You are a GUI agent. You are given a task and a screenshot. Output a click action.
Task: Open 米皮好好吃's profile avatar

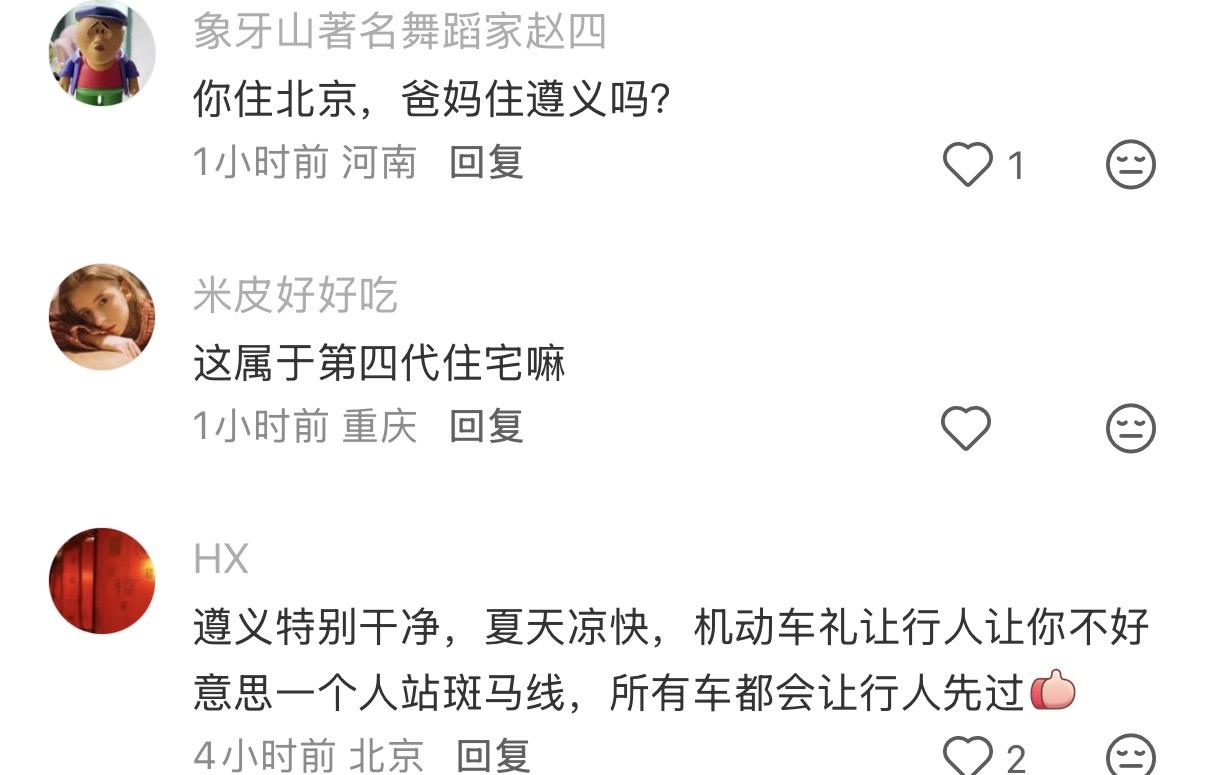tap(102, 317)
